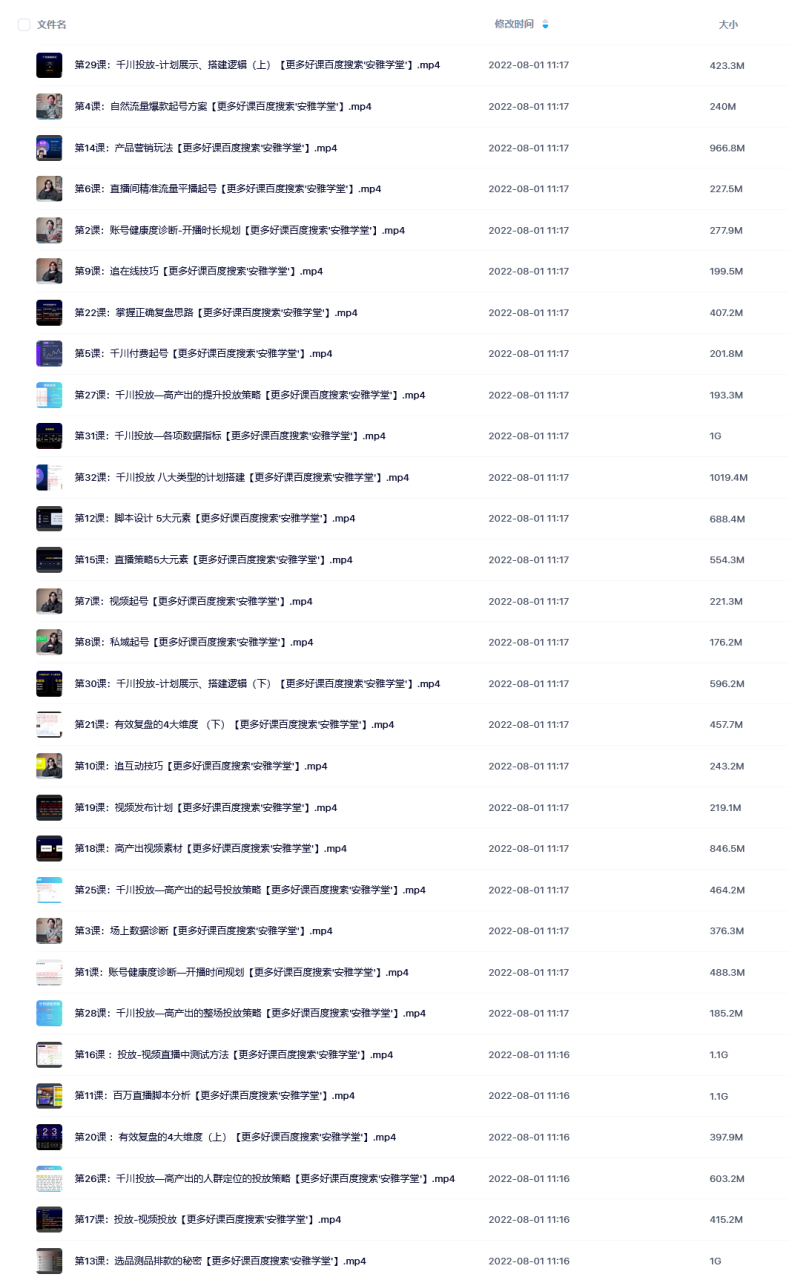Open 第18课 高产出视频素材 file
The height and width of the screenshot is (1280, 789).
[x=210, y=848]
